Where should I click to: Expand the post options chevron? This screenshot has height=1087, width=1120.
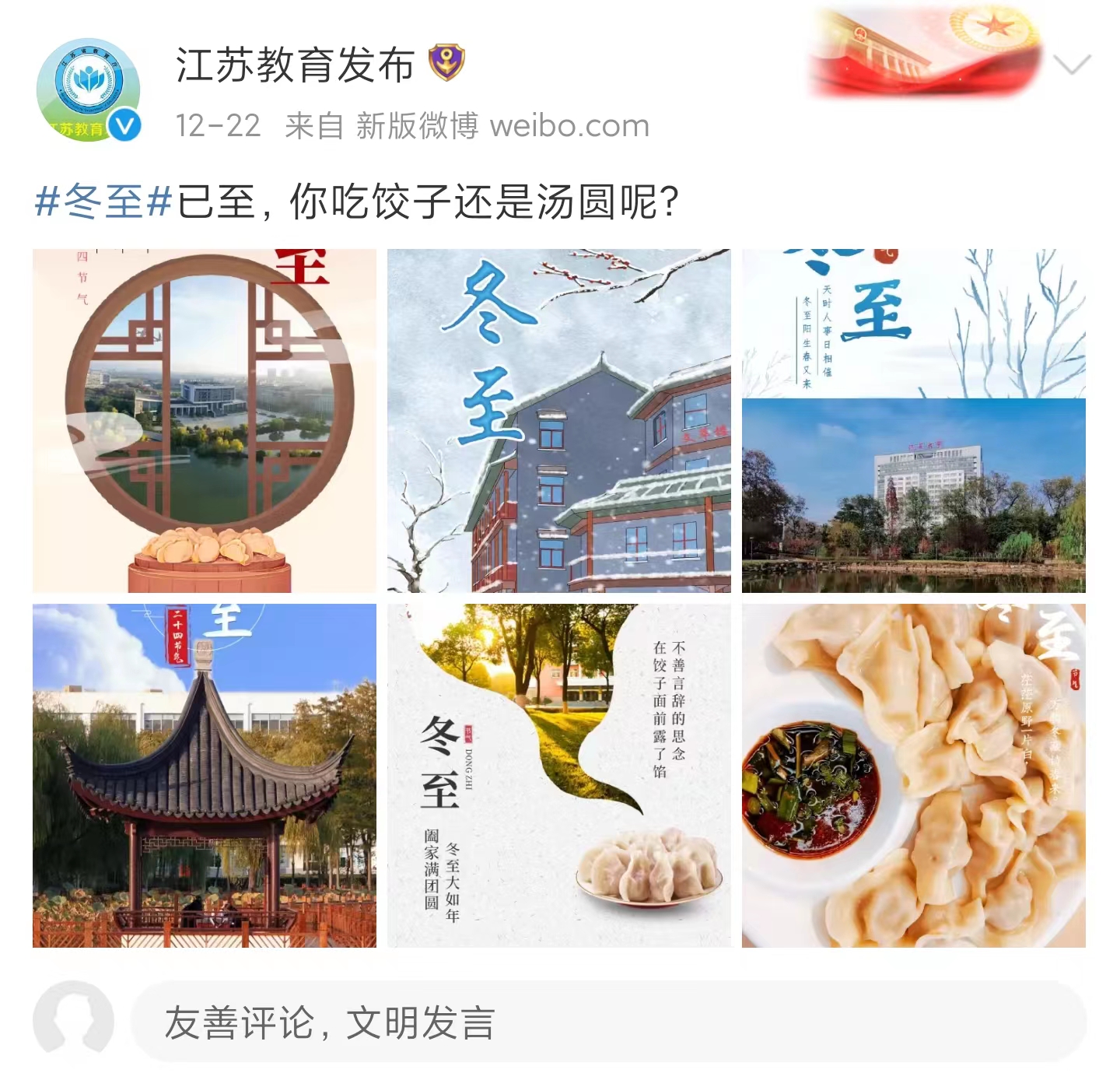1072,65
